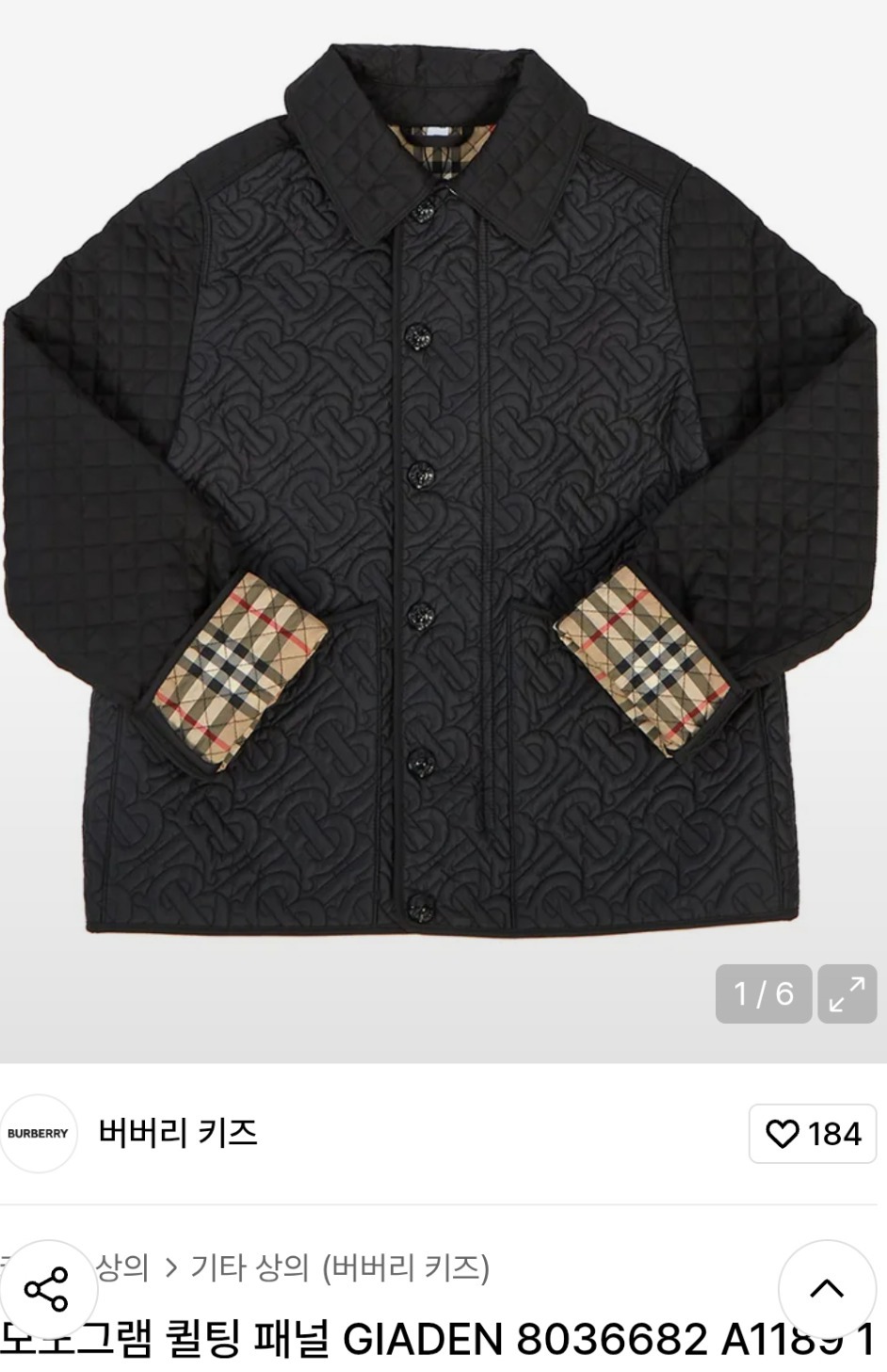This screenshot has width=887, height=1372.
Task: Open the 기타 상의 (버버리 키즈) category
Action: coord(340,1267)
